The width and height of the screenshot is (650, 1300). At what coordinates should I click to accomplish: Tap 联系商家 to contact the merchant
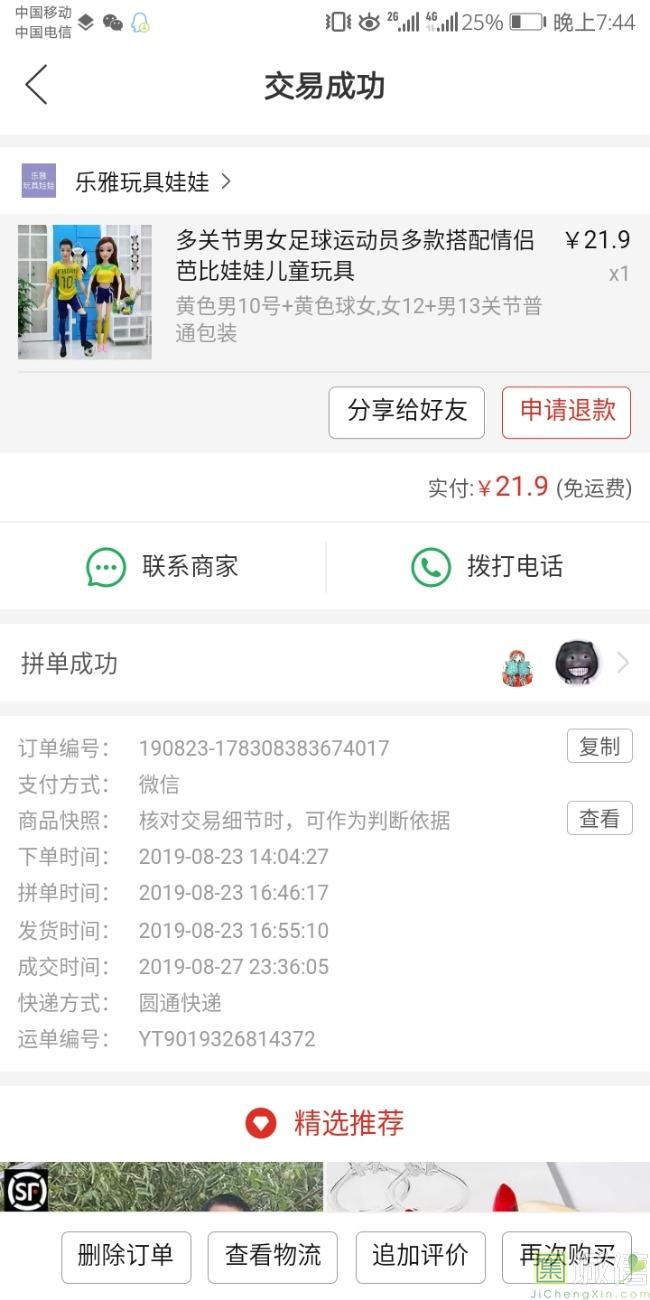[163, 567]
